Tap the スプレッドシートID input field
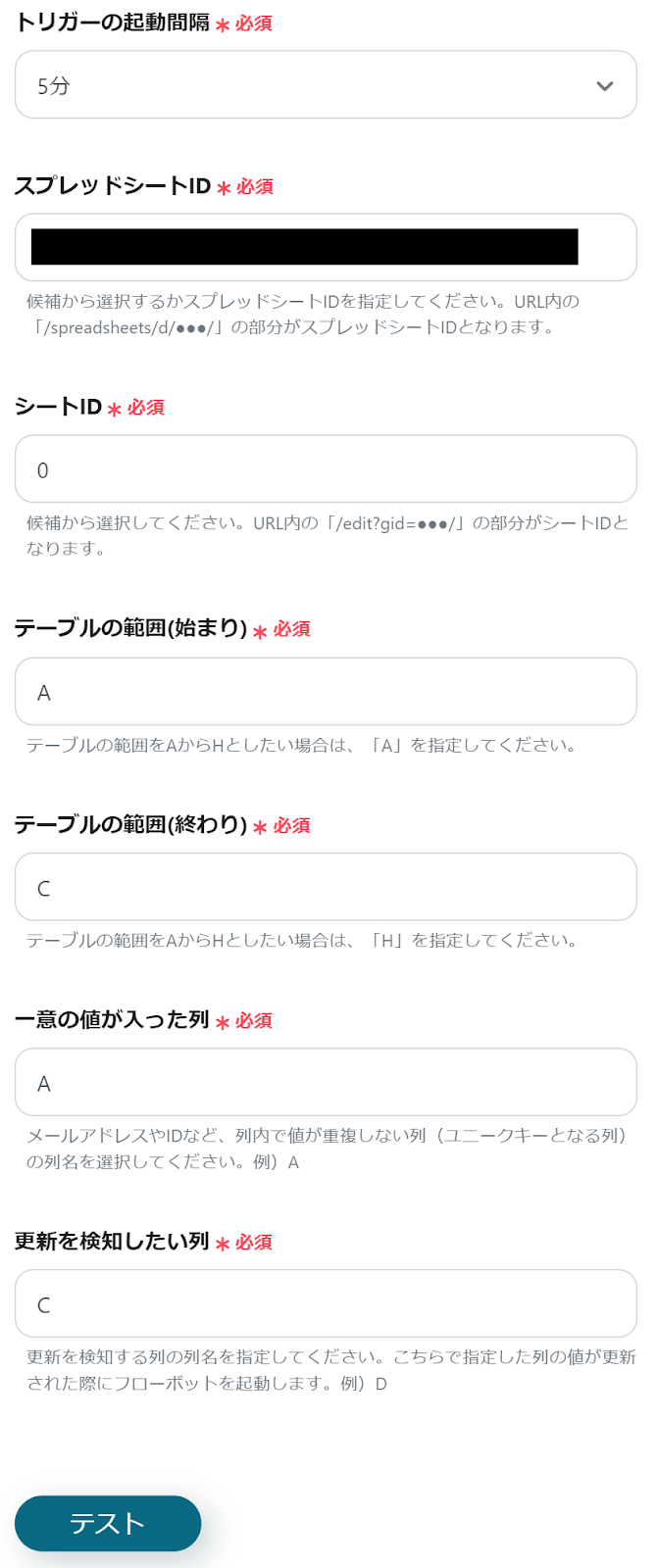The image size is (657, 1568). coord(326,248)
